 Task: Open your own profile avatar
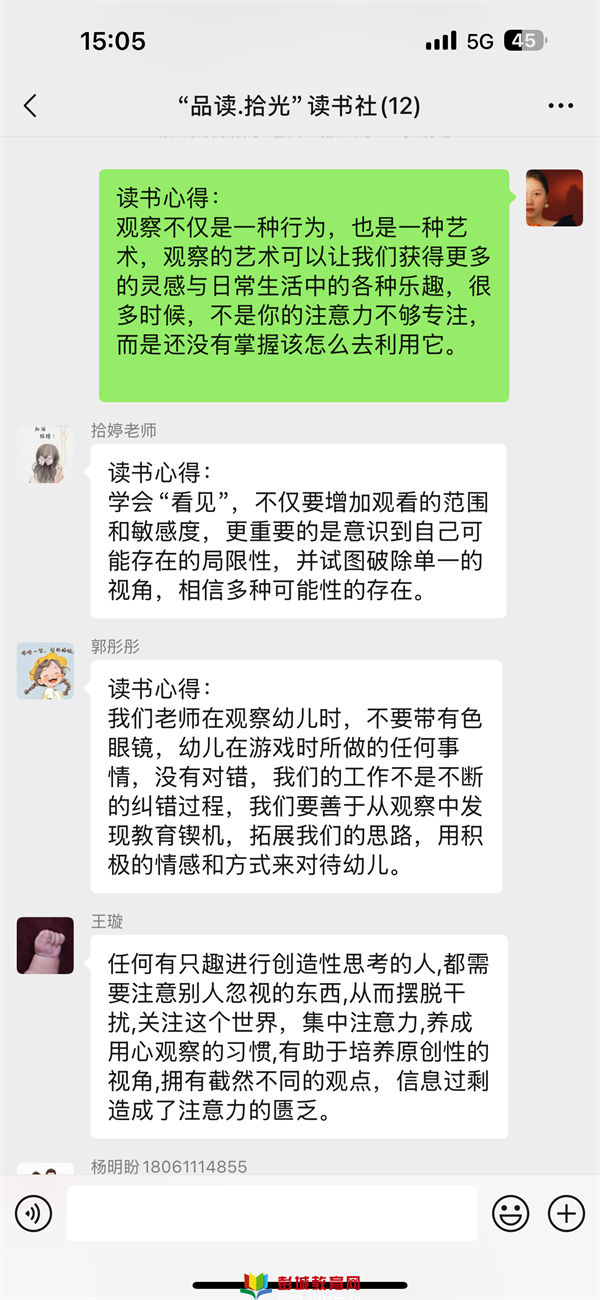(x=554, y=198)
